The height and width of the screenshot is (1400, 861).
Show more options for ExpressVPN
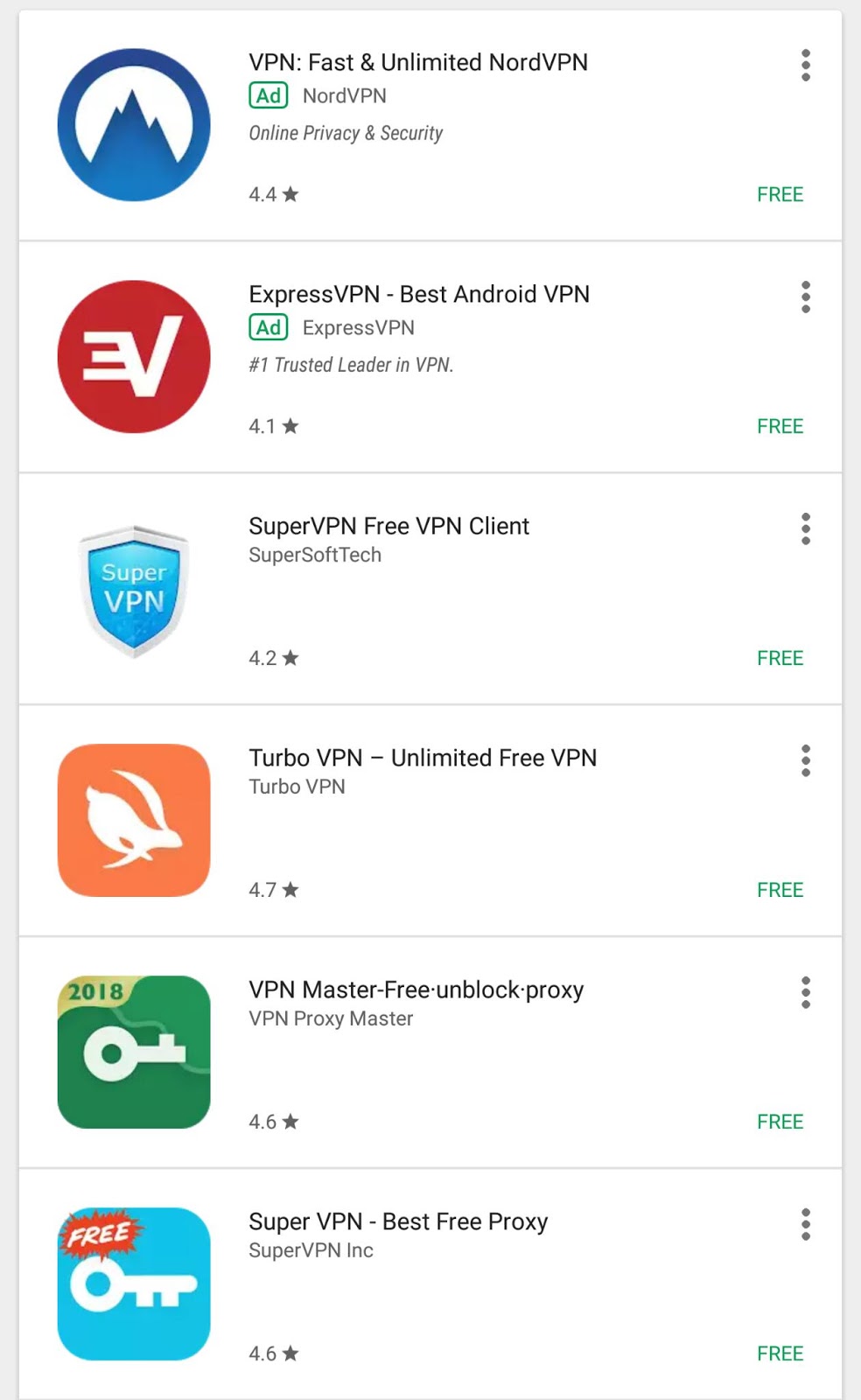[805, 297]
